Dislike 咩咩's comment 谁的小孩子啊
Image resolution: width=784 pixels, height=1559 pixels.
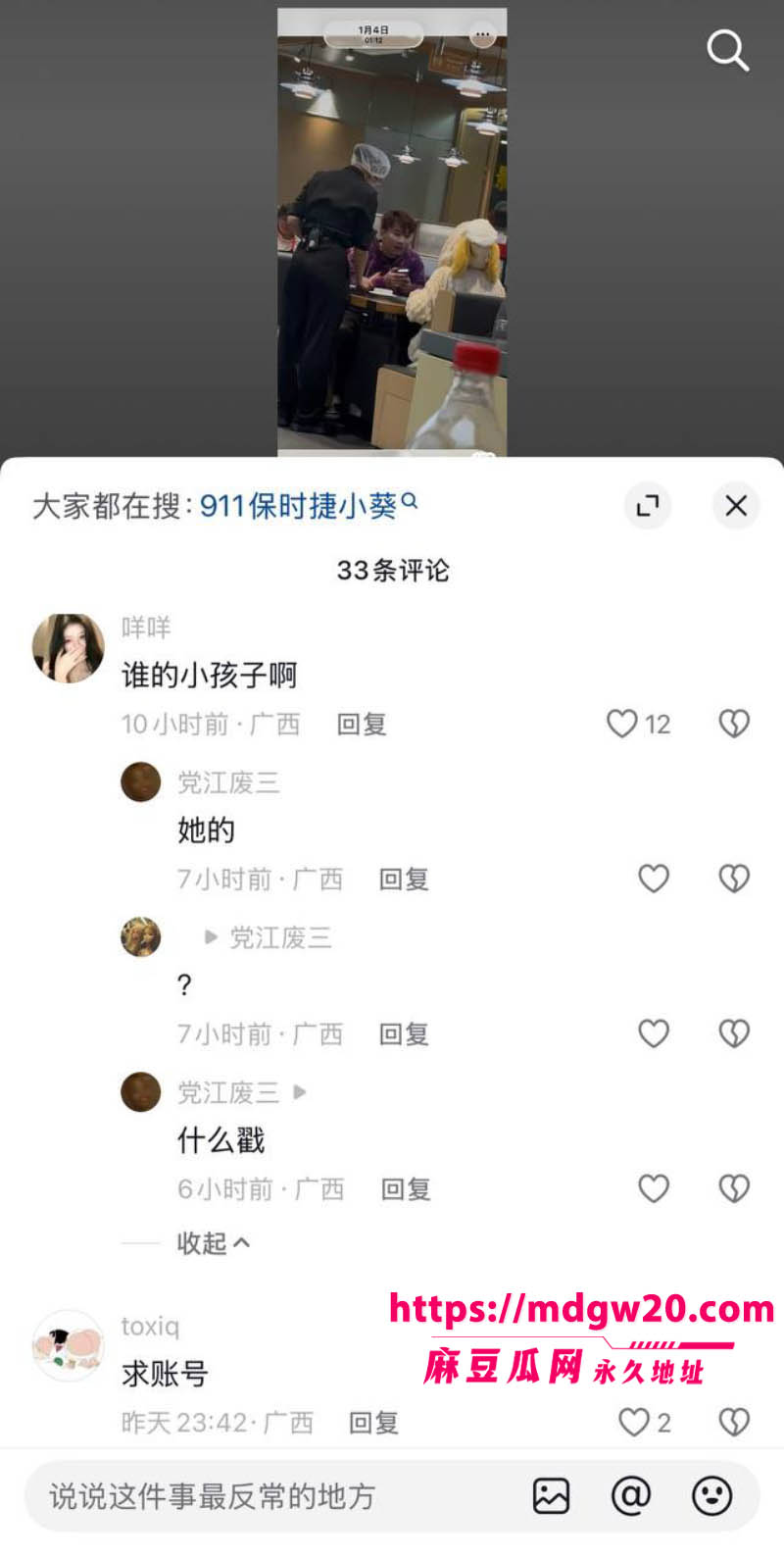tap(734, 724)
